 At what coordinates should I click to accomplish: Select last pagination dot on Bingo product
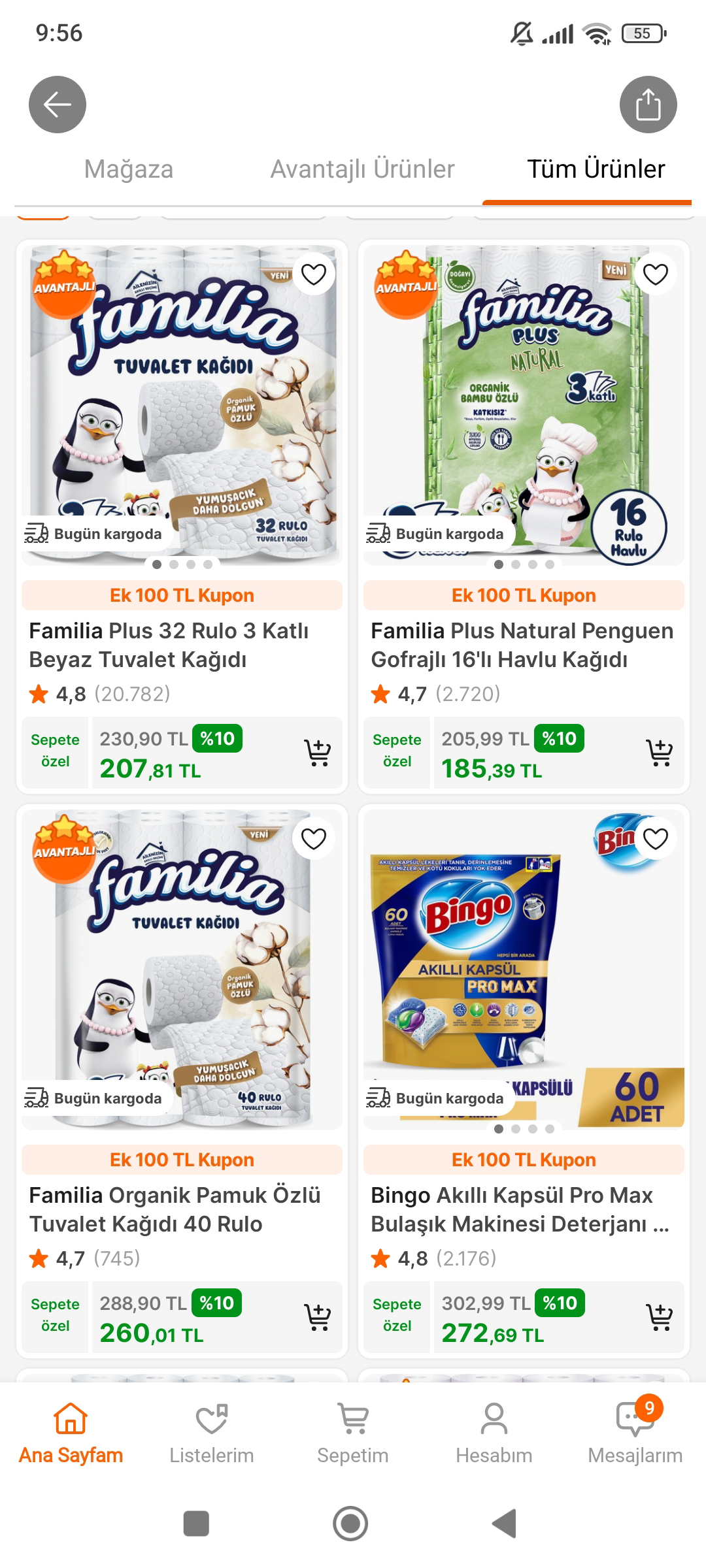tap(551, 1128)
